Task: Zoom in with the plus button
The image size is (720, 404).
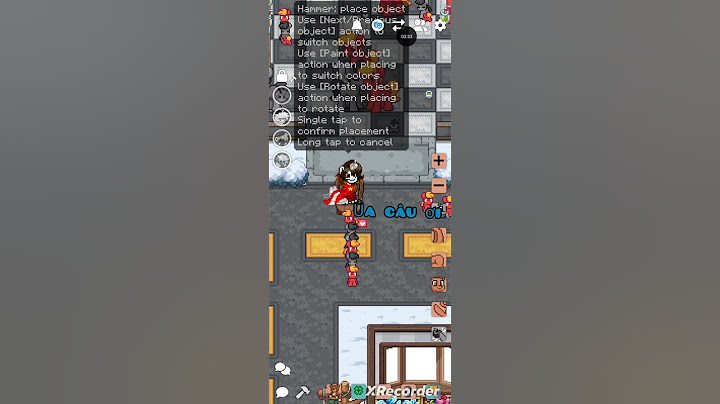Action: point(439,161)
